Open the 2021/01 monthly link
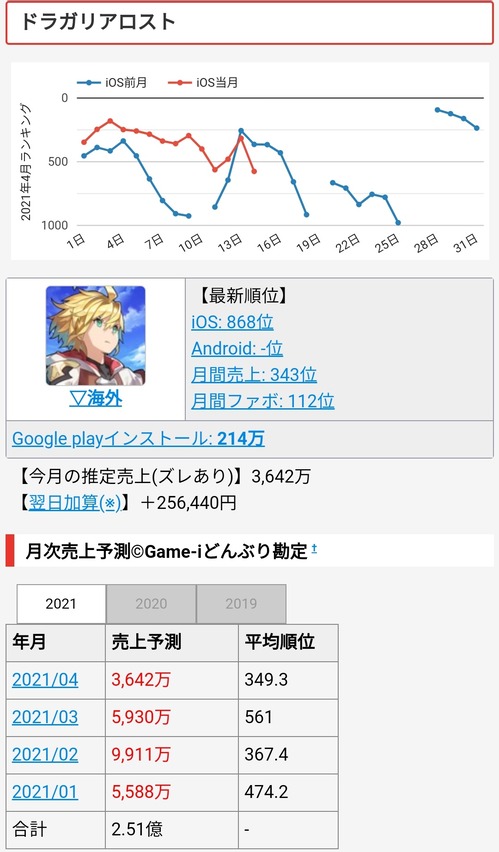Viewport: 499px width, 852px height. tap(45, 792)
